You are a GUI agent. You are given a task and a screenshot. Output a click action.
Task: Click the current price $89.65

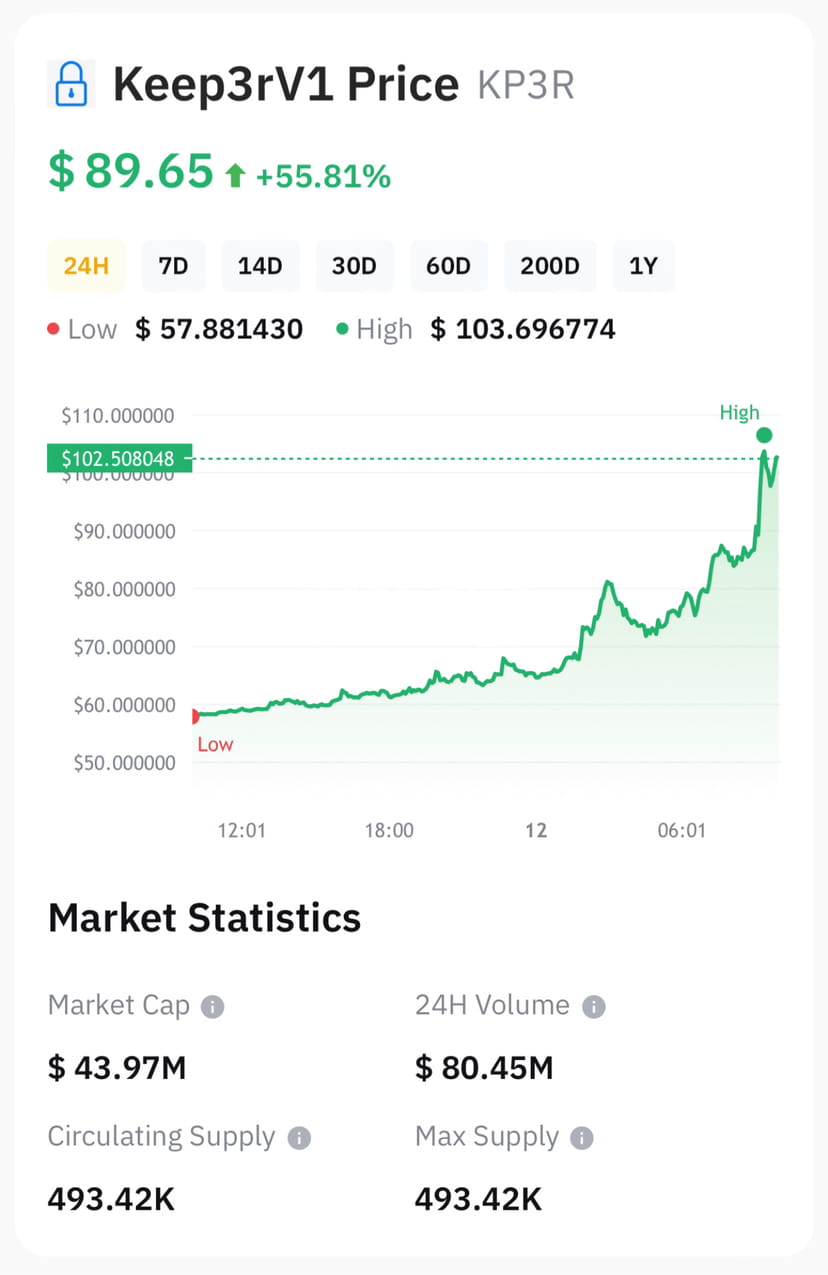130,171
